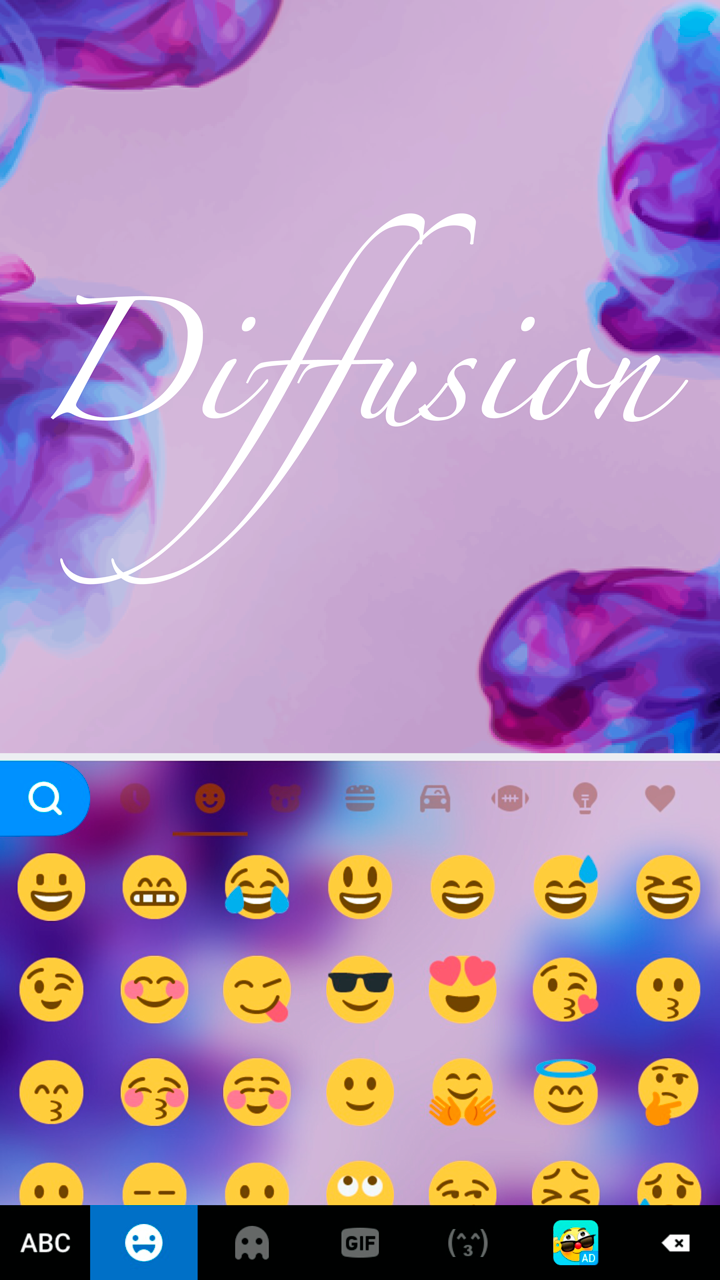720x1280 pixels.
Task: Open the advertised keyboard app
Action: coord(572,1241)
